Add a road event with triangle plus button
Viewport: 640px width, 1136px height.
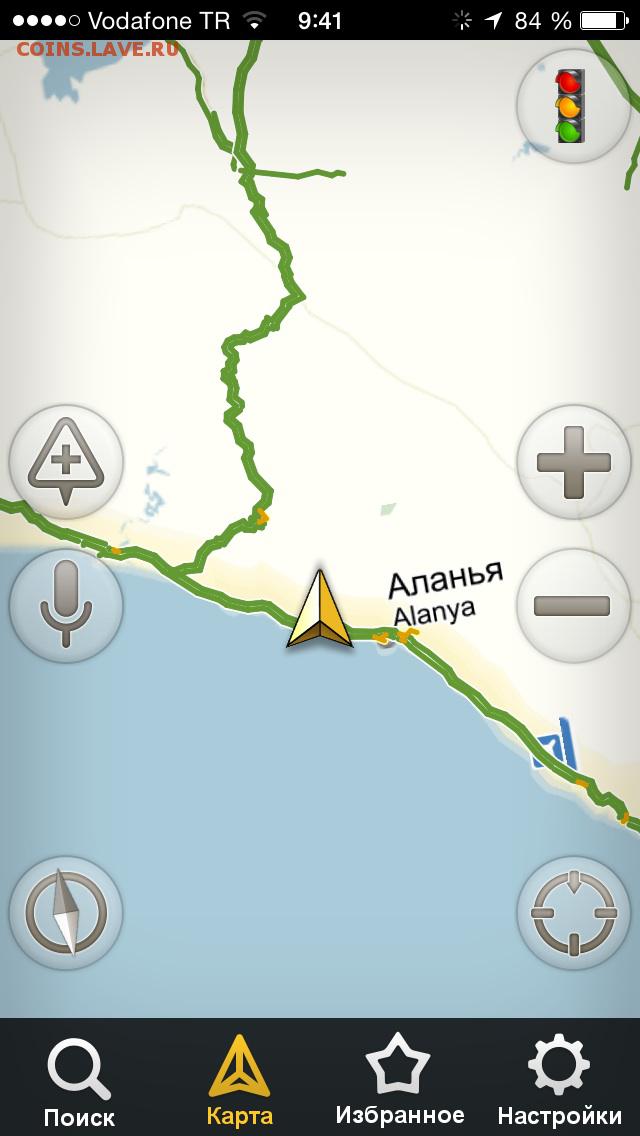[66, 462]
